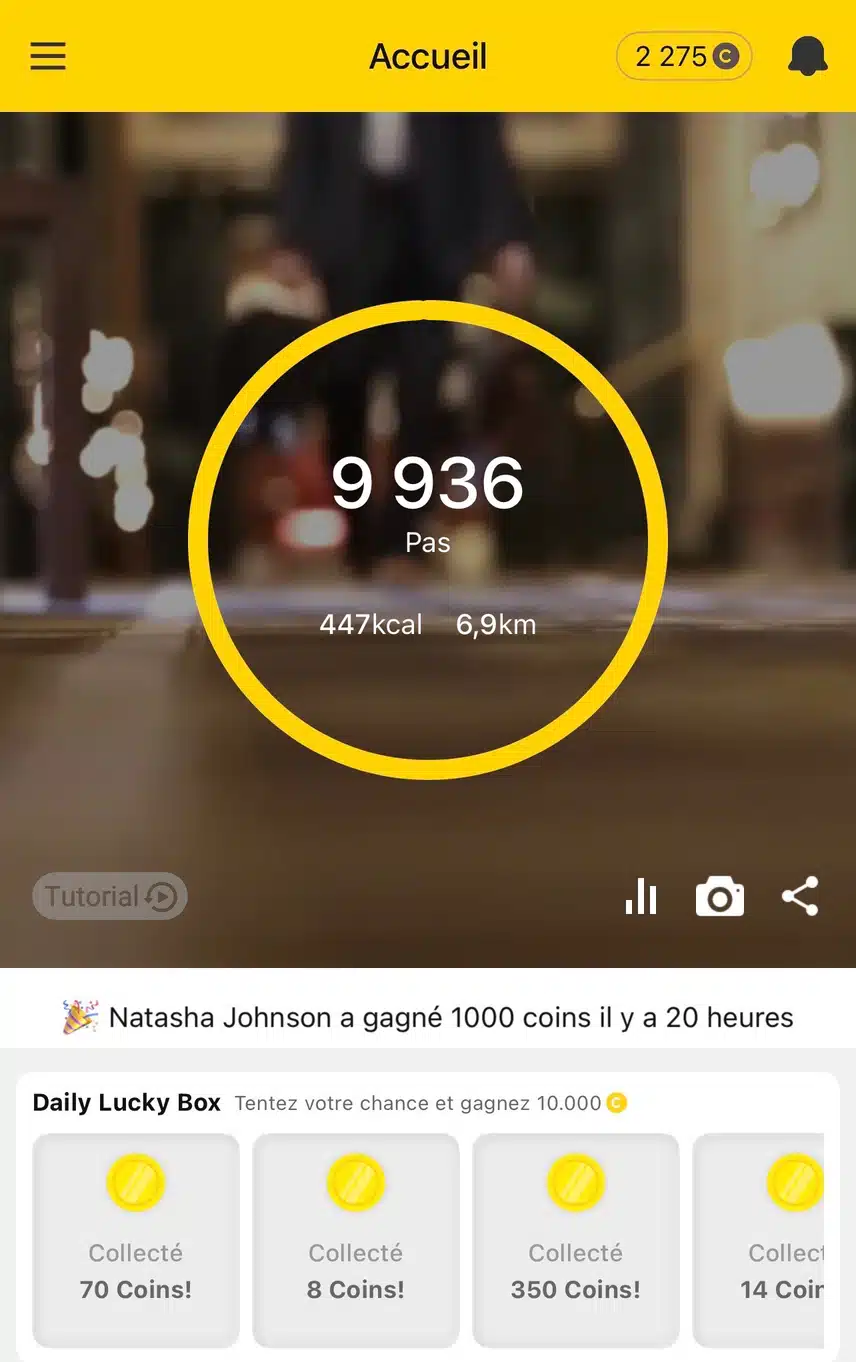Image resolution: width=856 pixels, height=1362 pixels.
Task: Open the camera to take a photo
Action: point(720,897)
